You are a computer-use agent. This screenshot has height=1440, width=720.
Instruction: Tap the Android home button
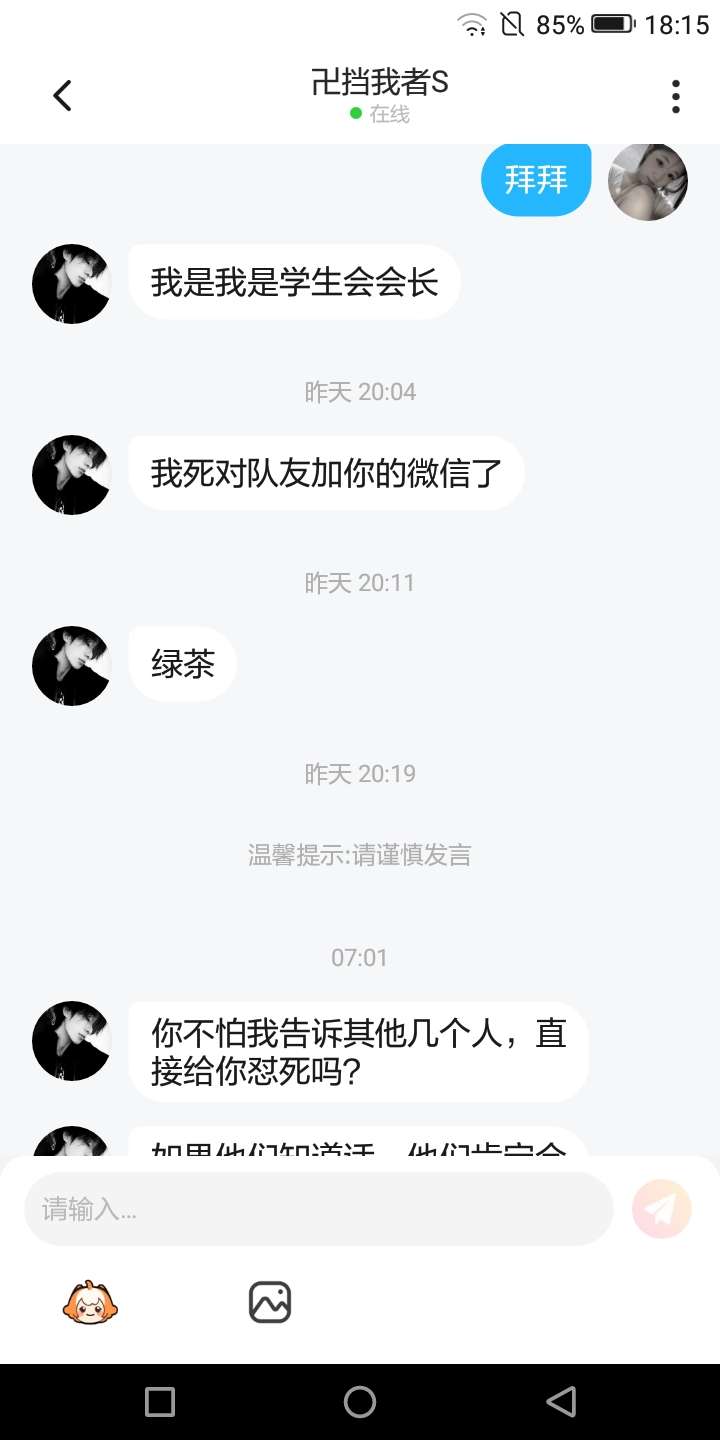click(x=360, y=1402)
